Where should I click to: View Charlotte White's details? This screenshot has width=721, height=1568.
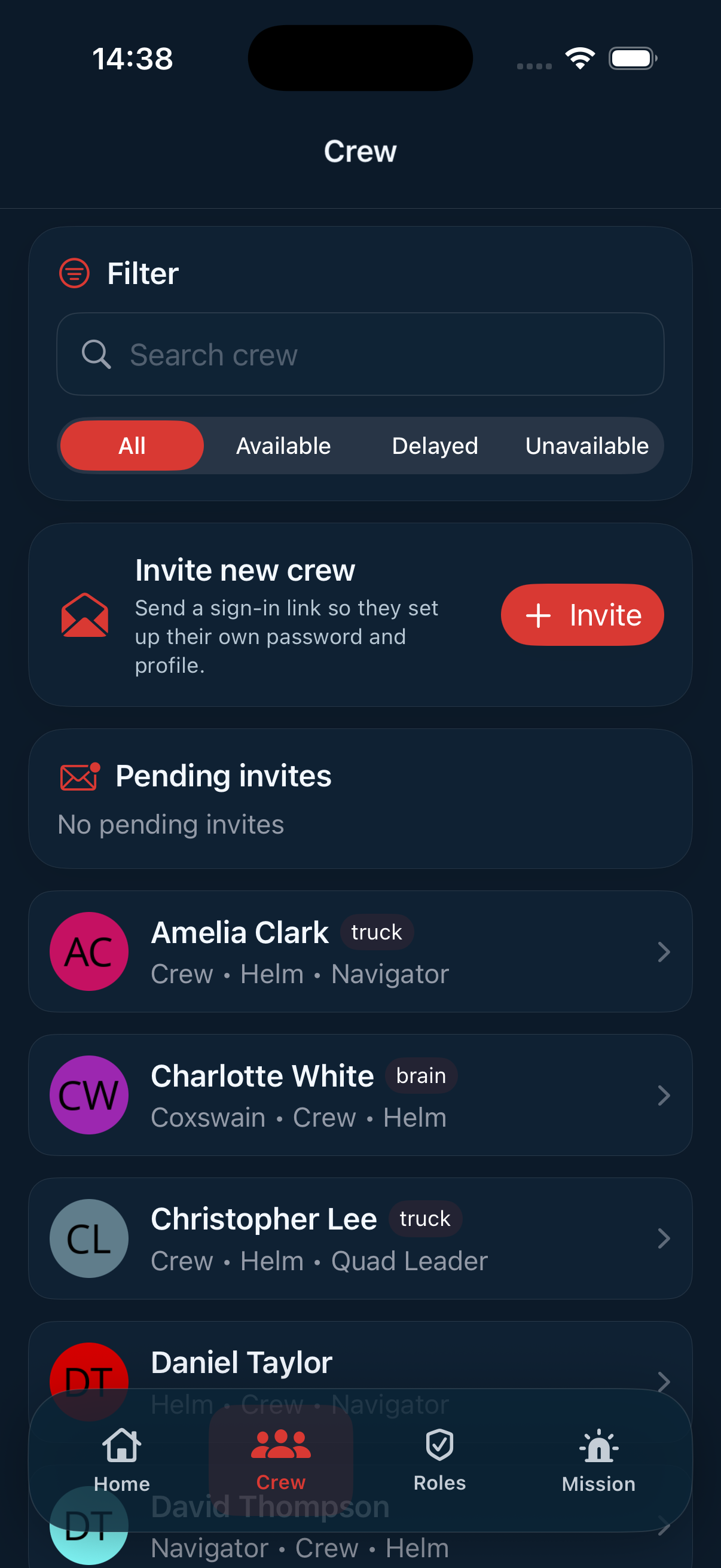click(x=360, y=1095)
